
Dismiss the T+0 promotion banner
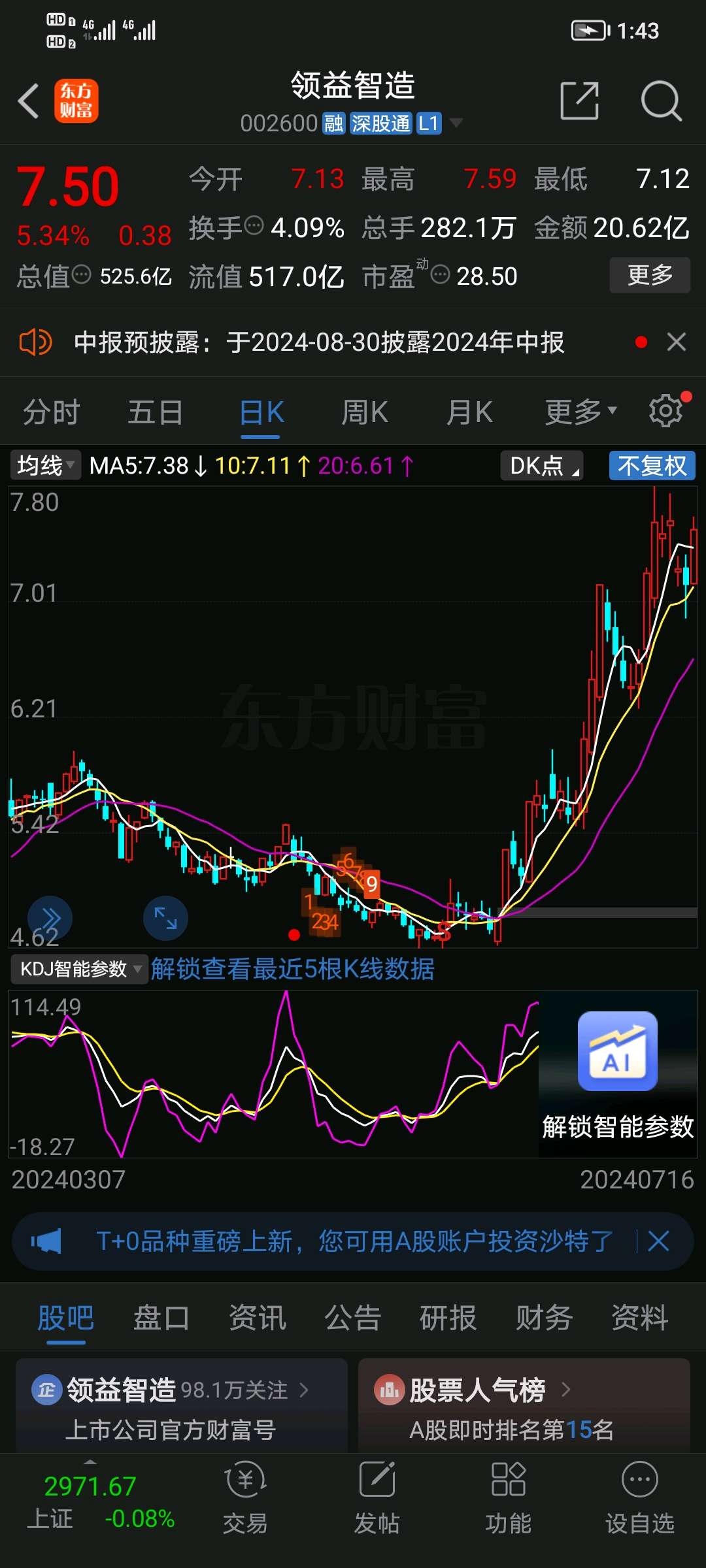click(660, 1240)
